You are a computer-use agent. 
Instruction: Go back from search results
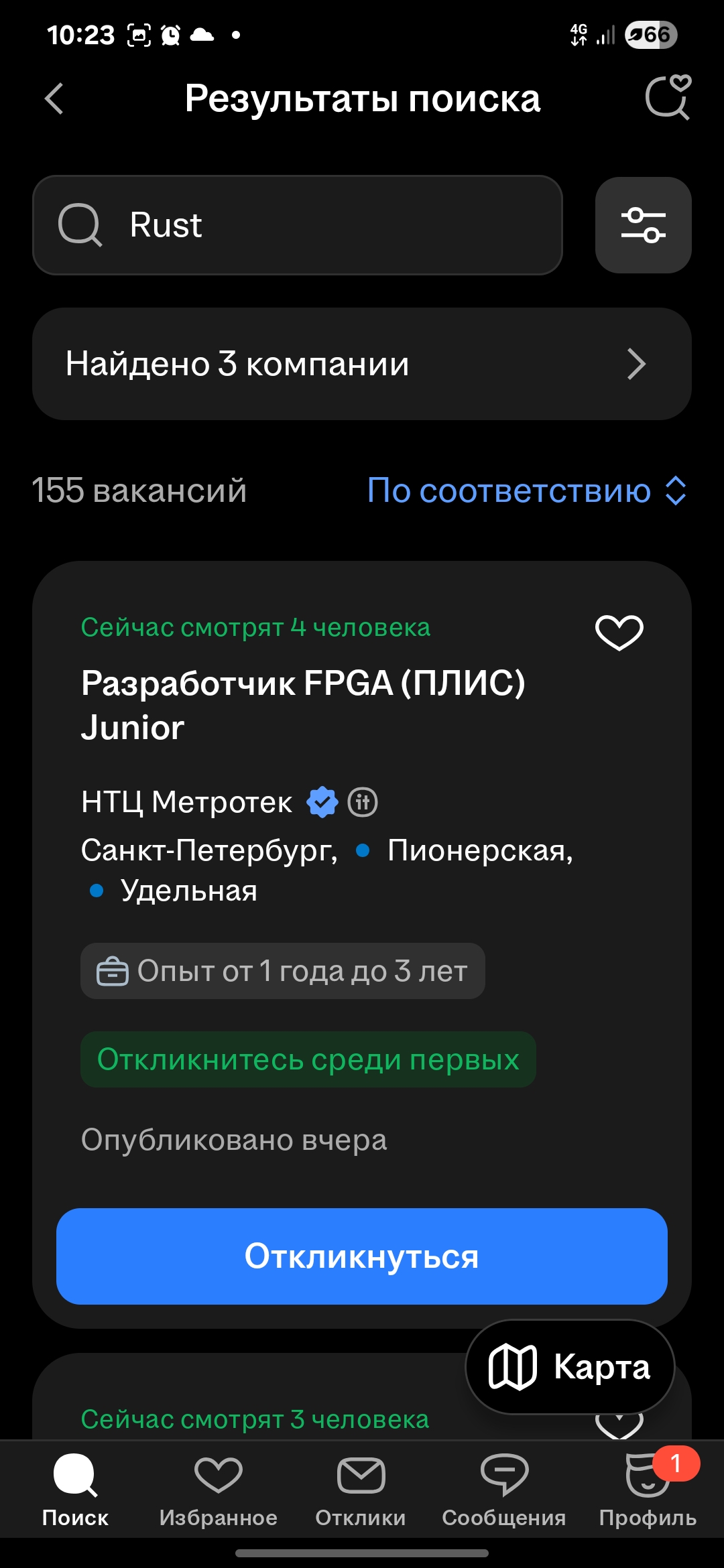[x=54, y=99]
